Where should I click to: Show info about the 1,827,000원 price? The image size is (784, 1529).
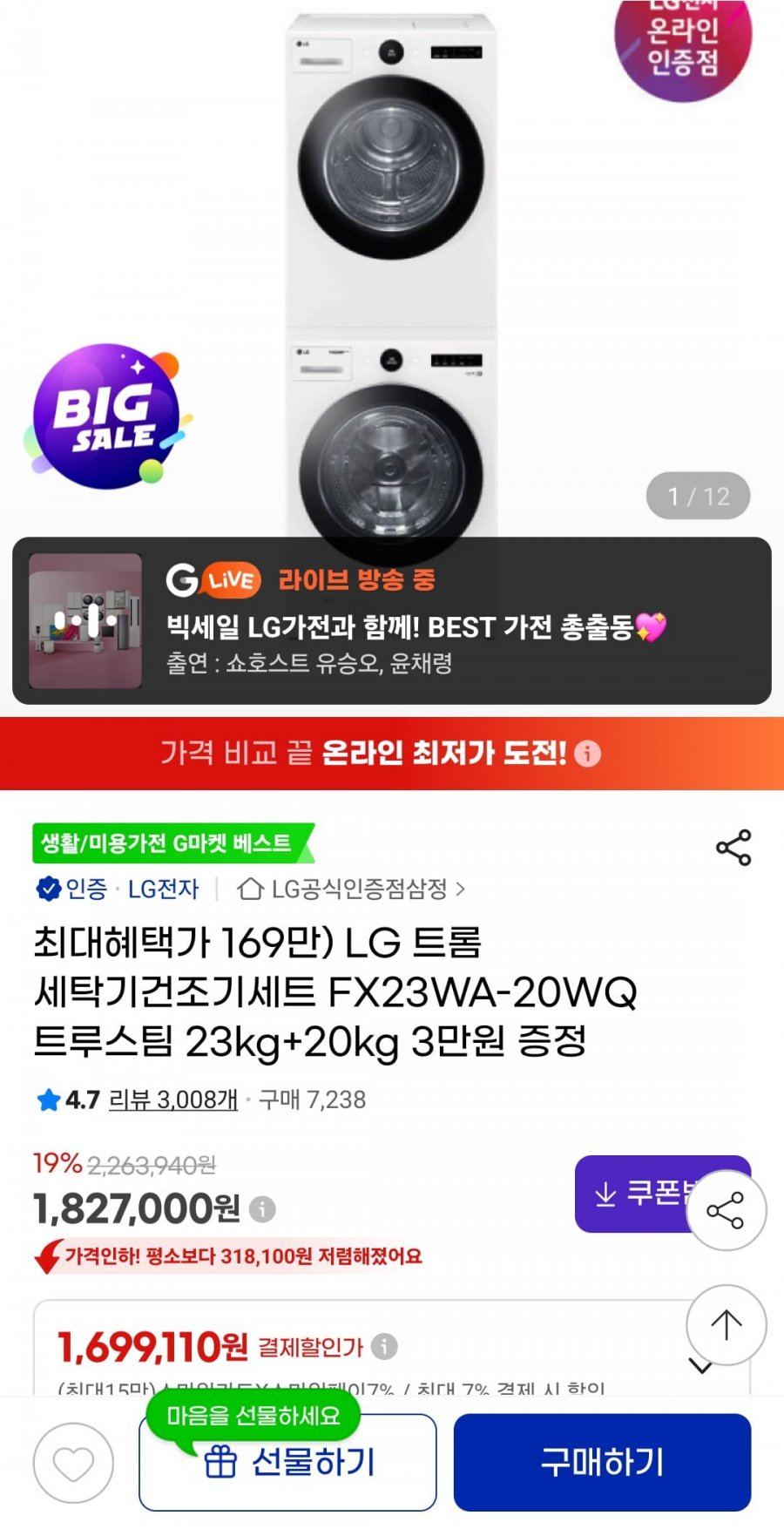click(262, 1209)
